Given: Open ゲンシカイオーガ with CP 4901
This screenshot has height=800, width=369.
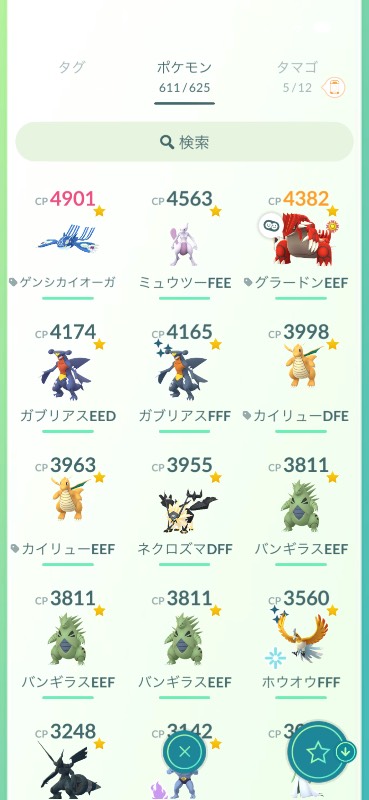Looking at the screenshot, I should click(x=68, y=239).
